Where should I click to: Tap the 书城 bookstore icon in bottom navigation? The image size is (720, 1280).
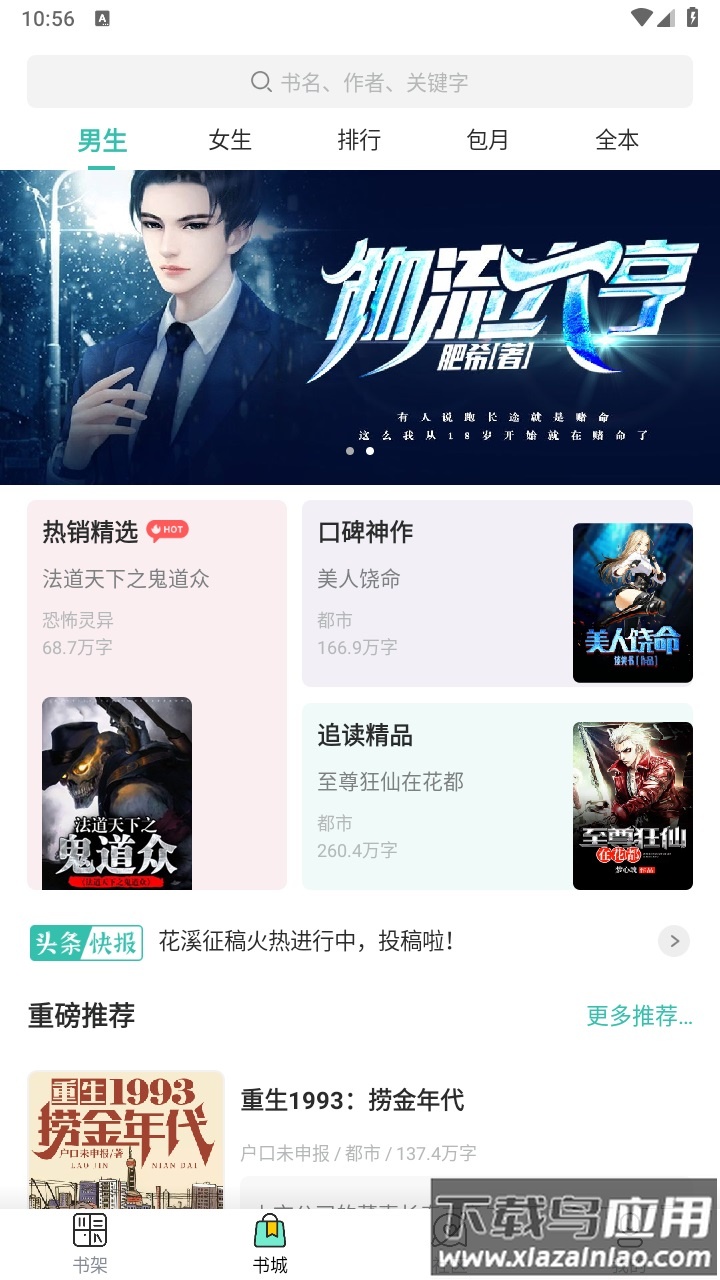click(x=269, y=1230)
